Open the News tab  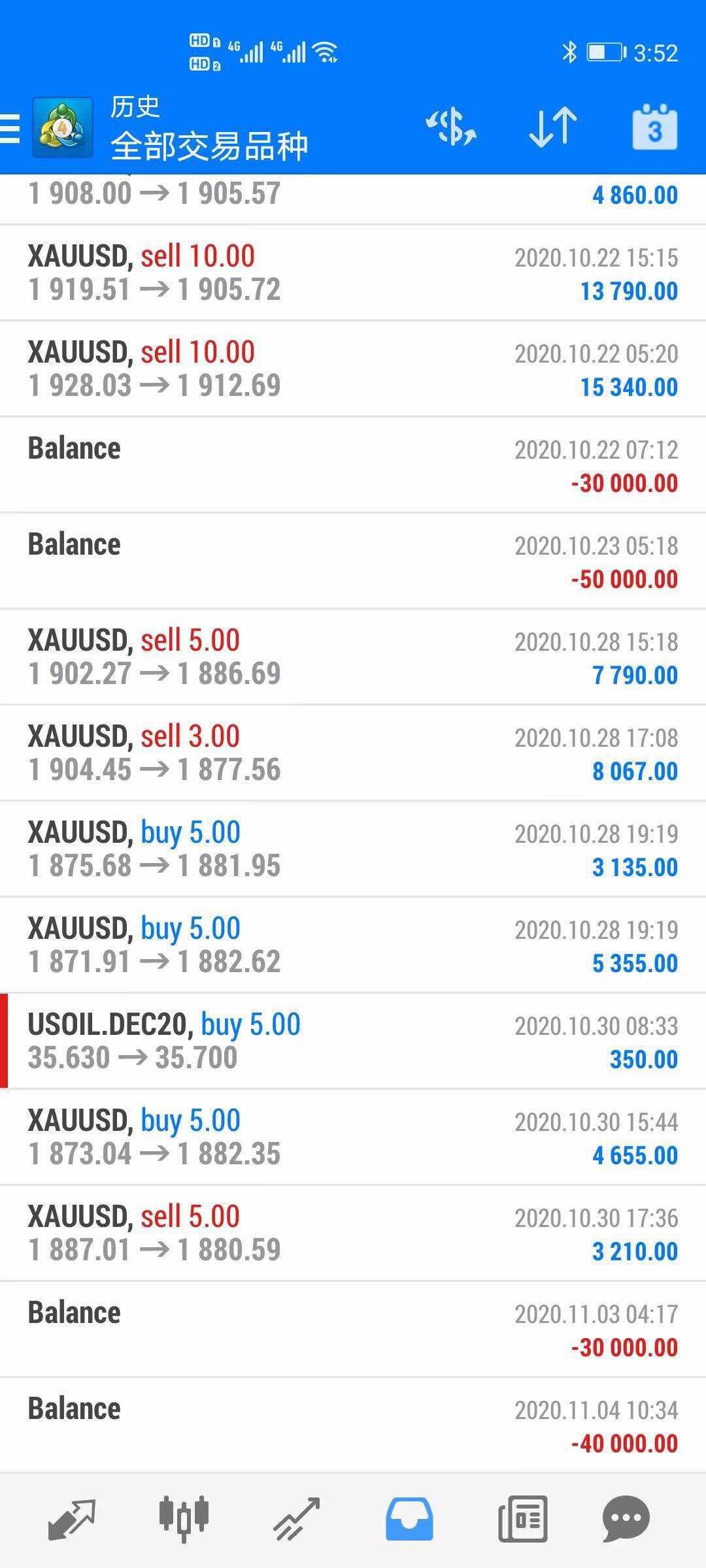522,1520
